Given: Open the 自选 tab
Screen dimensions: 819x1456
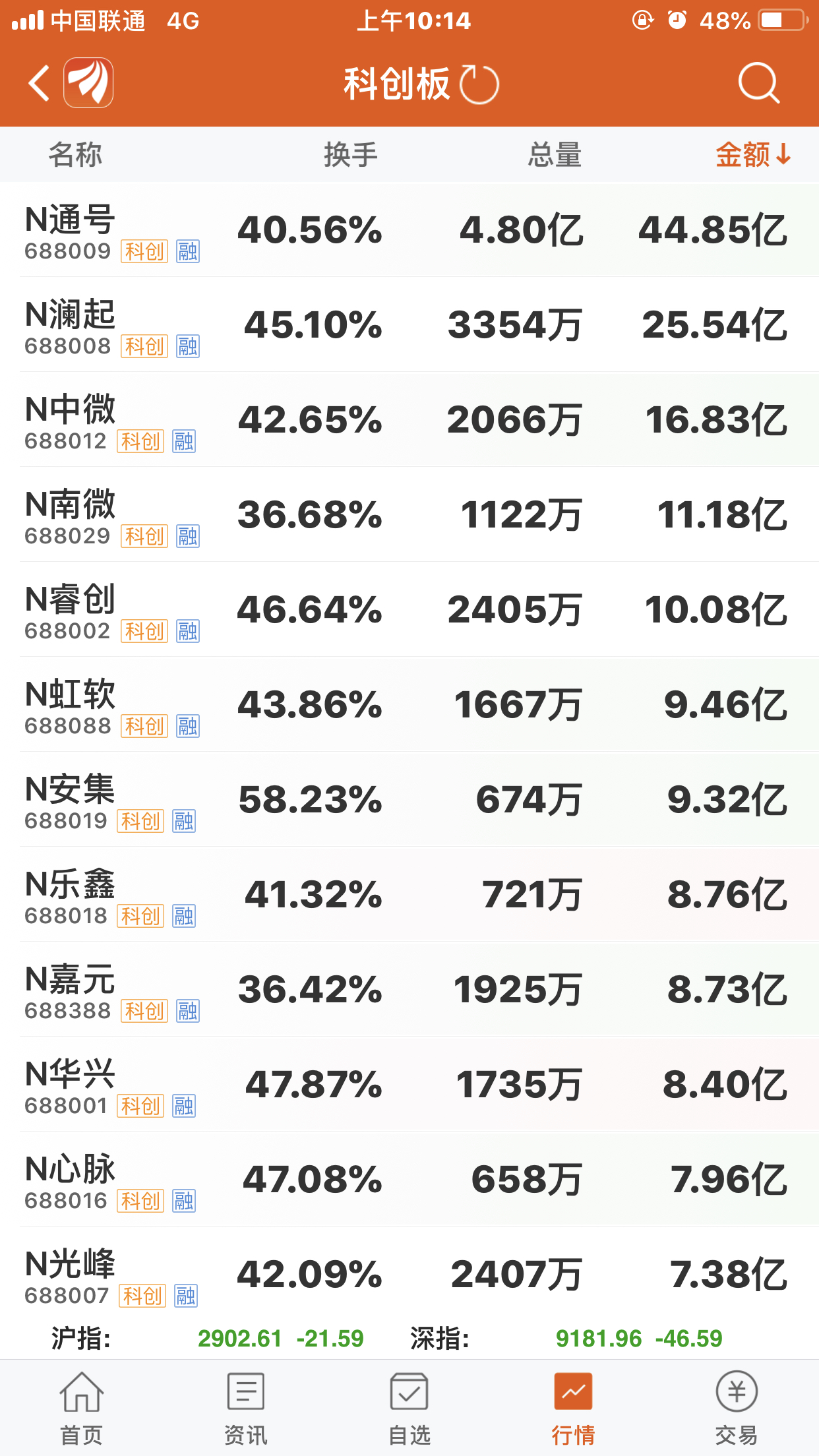Looking at the screenshot, I should pyautogui.click(x=409, y=1408).
